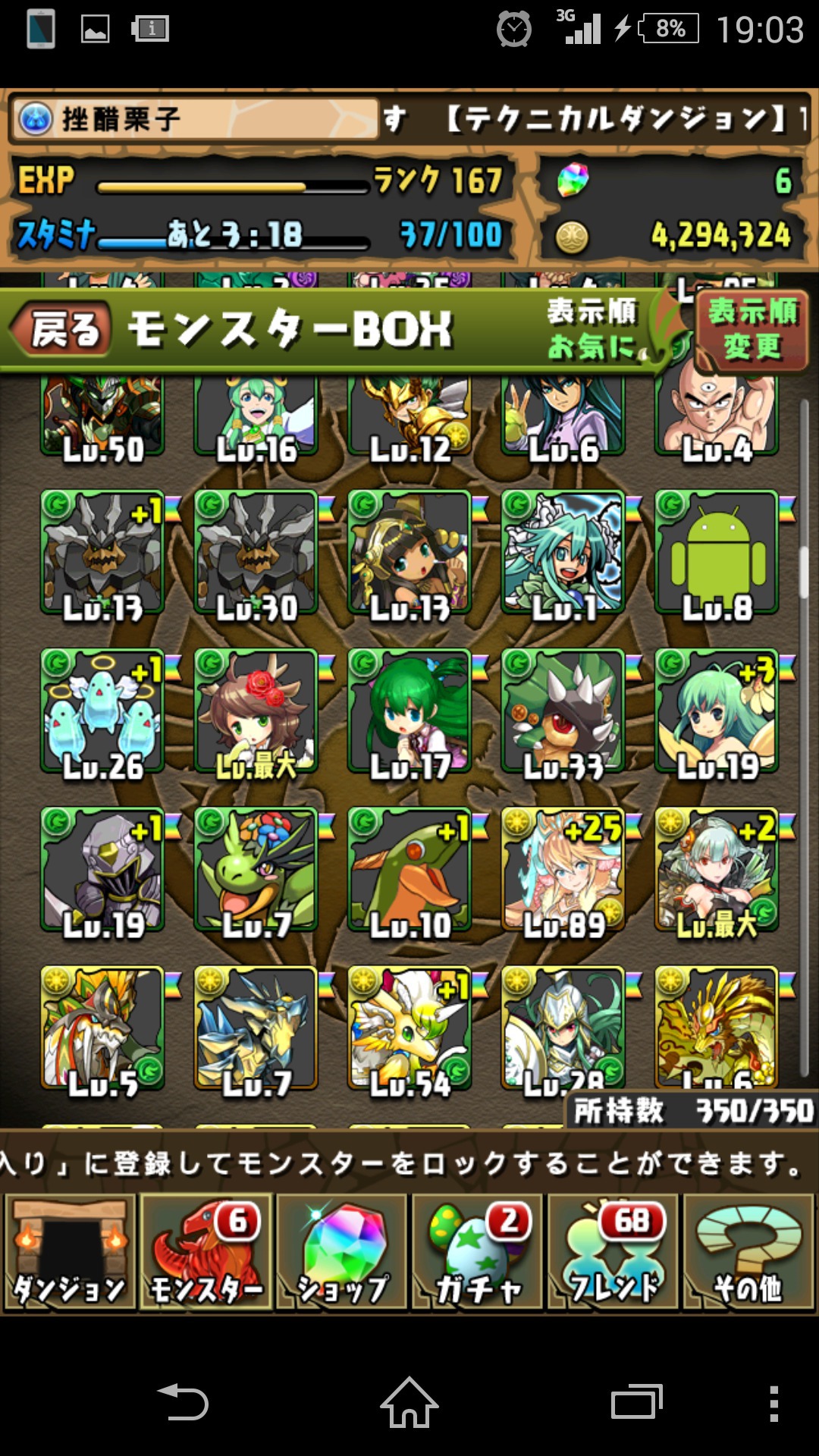The image size is (819, 1456).
Task: Tap the 戻る back button
Action: [x=64, y=330]
